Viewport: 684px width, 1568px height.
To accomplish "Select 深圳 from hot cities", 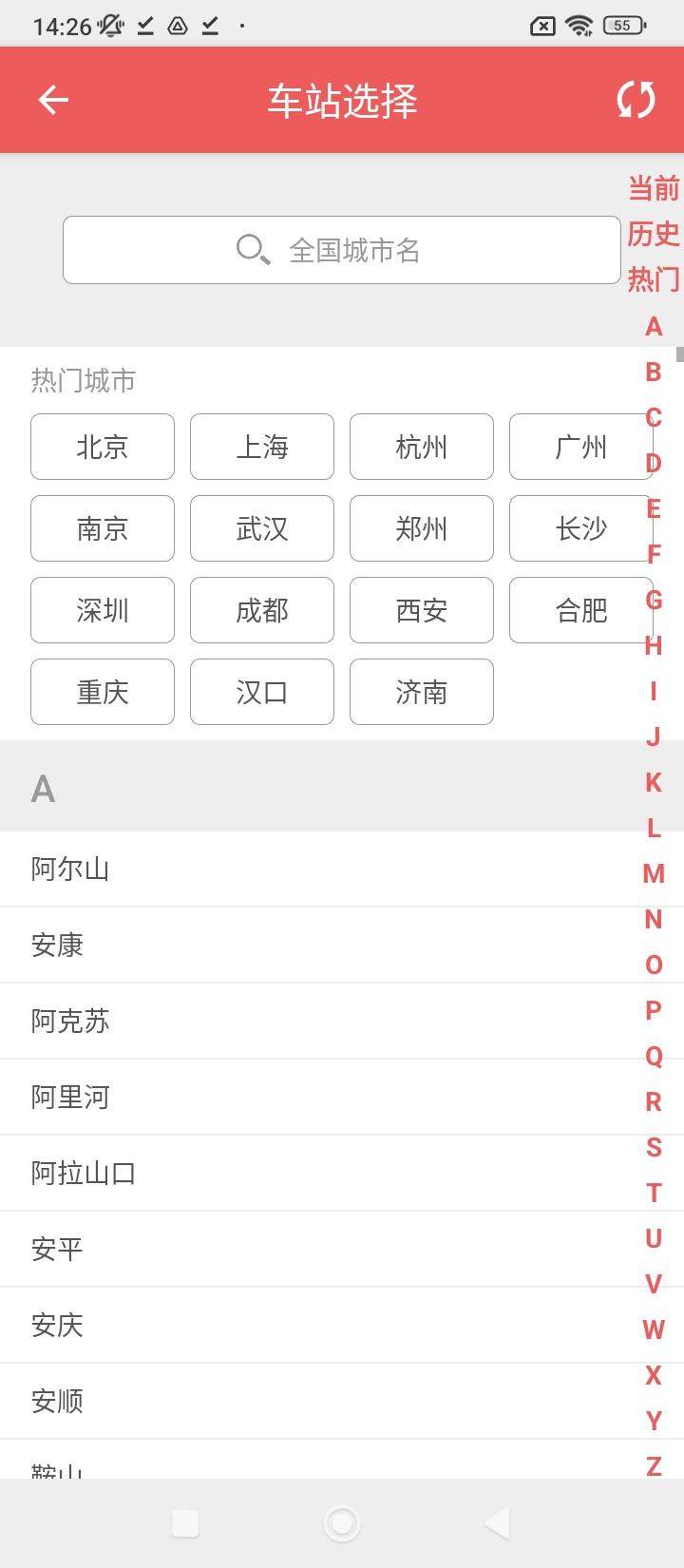I will (x=102, y=610).
